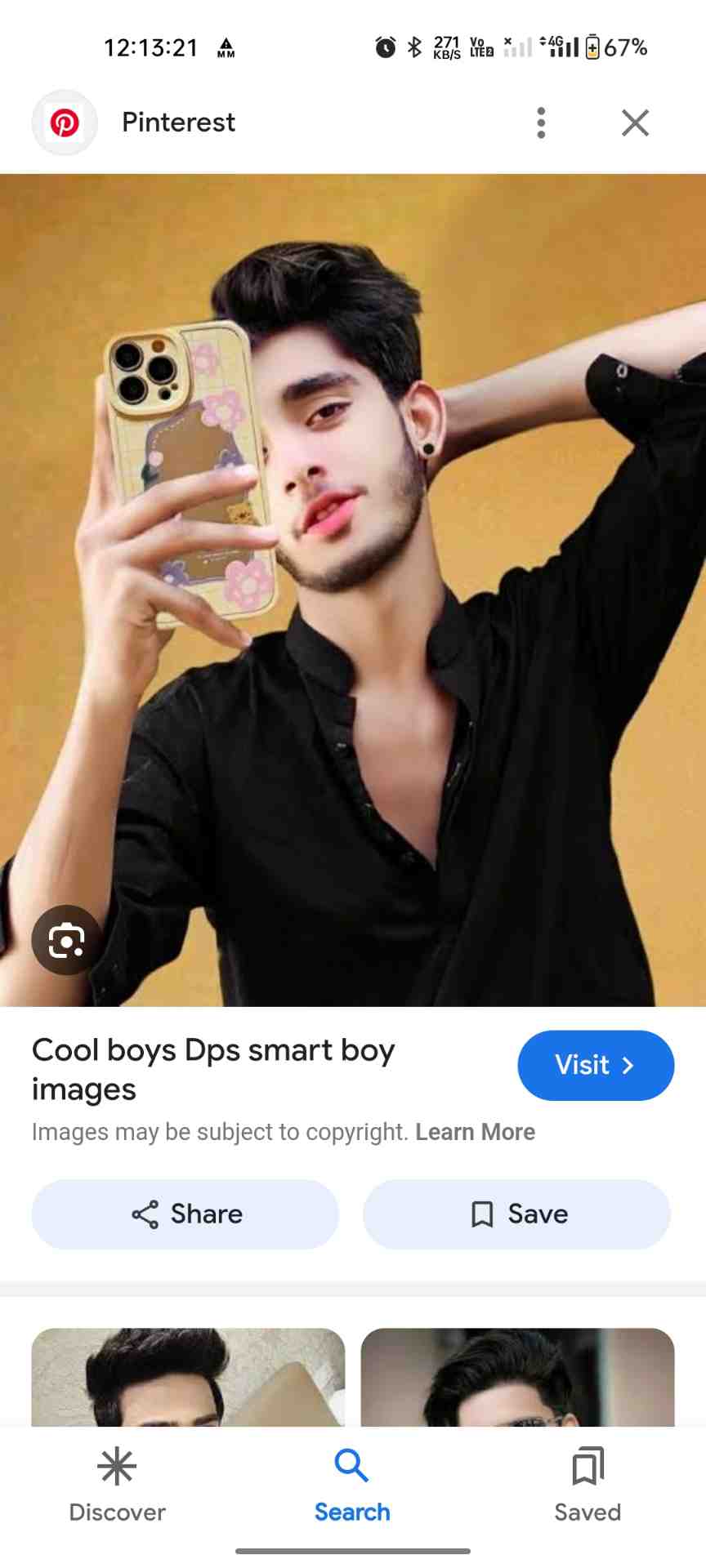Image resolution: width=706 pixels, height=1568 pixels.
Task: Open the three-dot overflow menu
Action: 540,122
